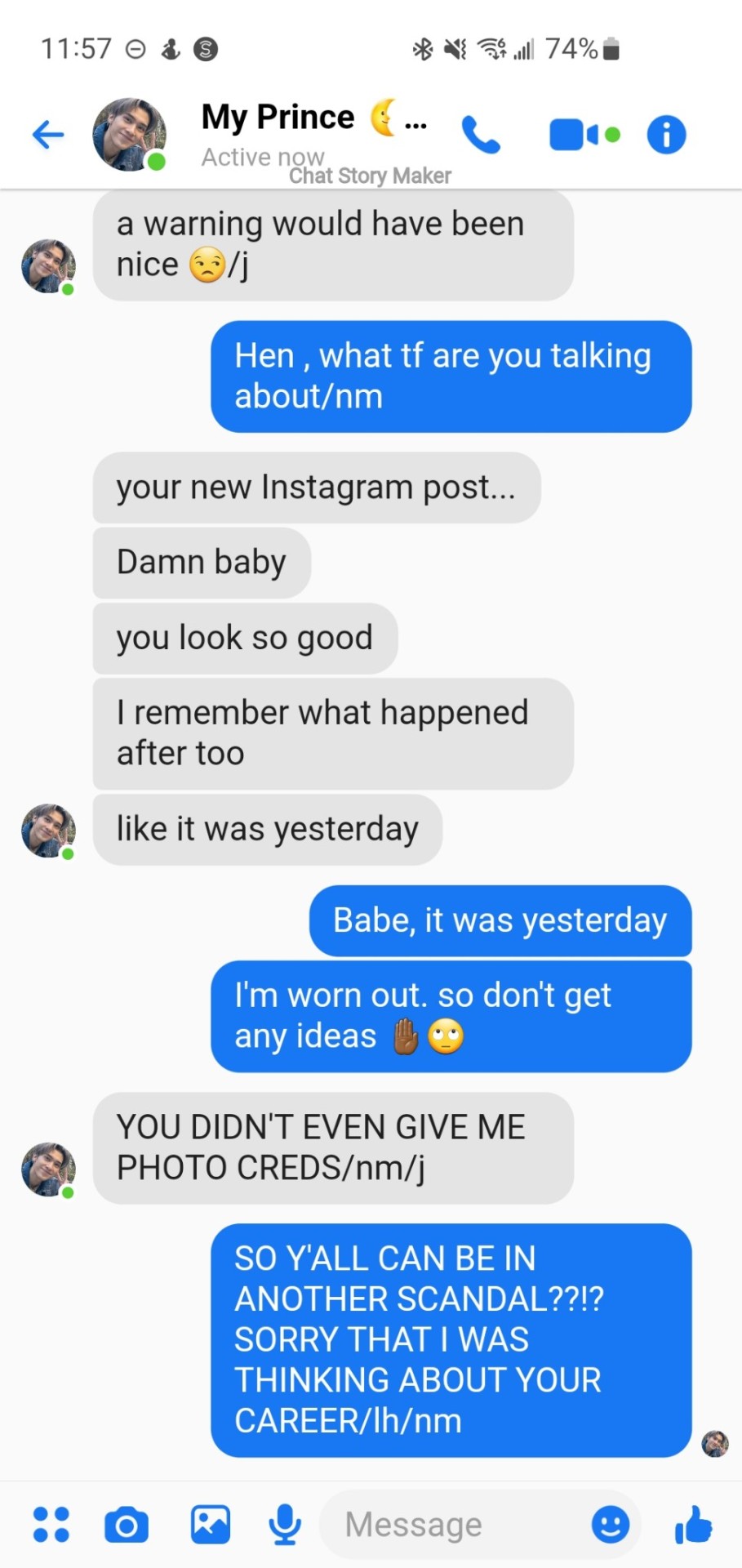Start a video call with My Prince
This screenshot has width=742, height=1568.
[x=577, y=135]
